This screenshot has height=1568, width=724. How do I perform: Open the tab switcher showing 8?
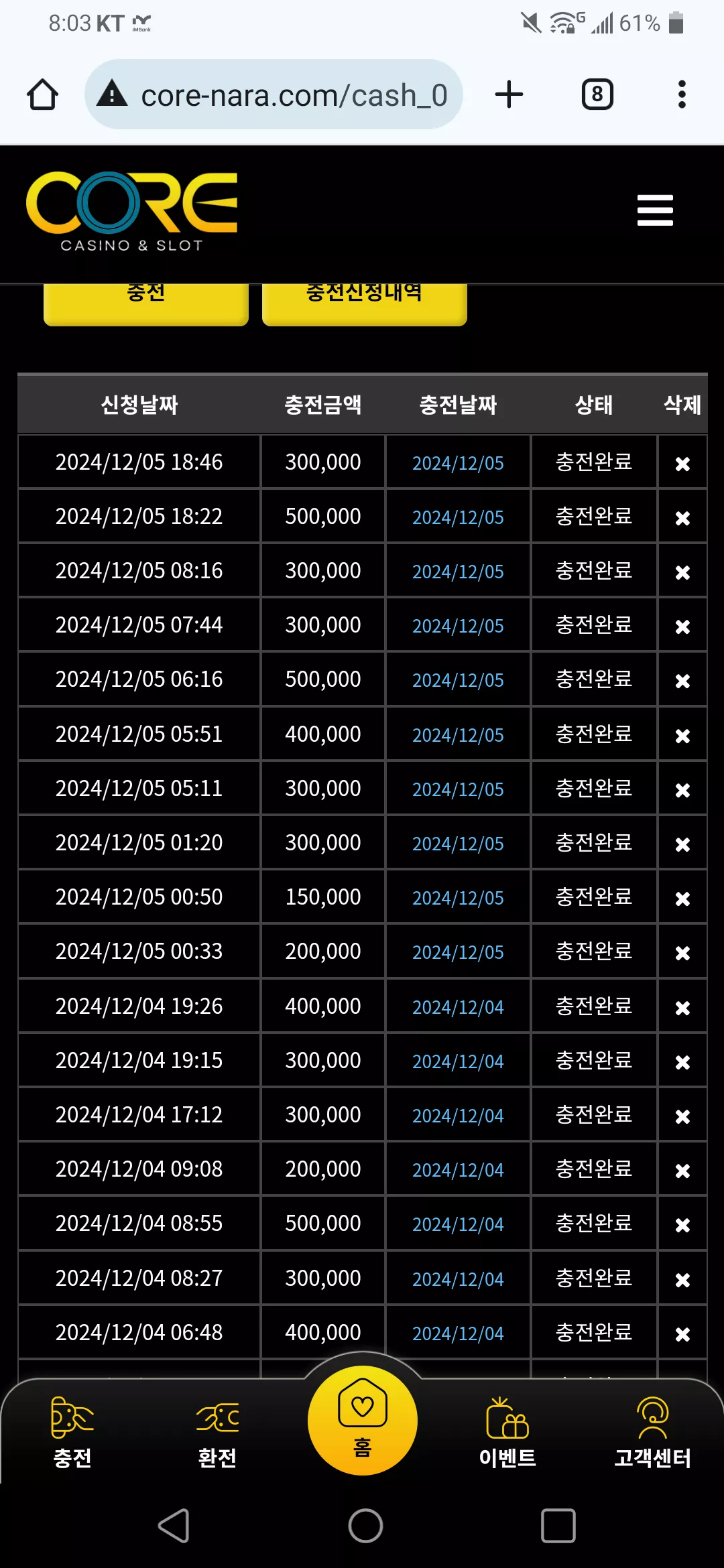click(x=597, y=94)
